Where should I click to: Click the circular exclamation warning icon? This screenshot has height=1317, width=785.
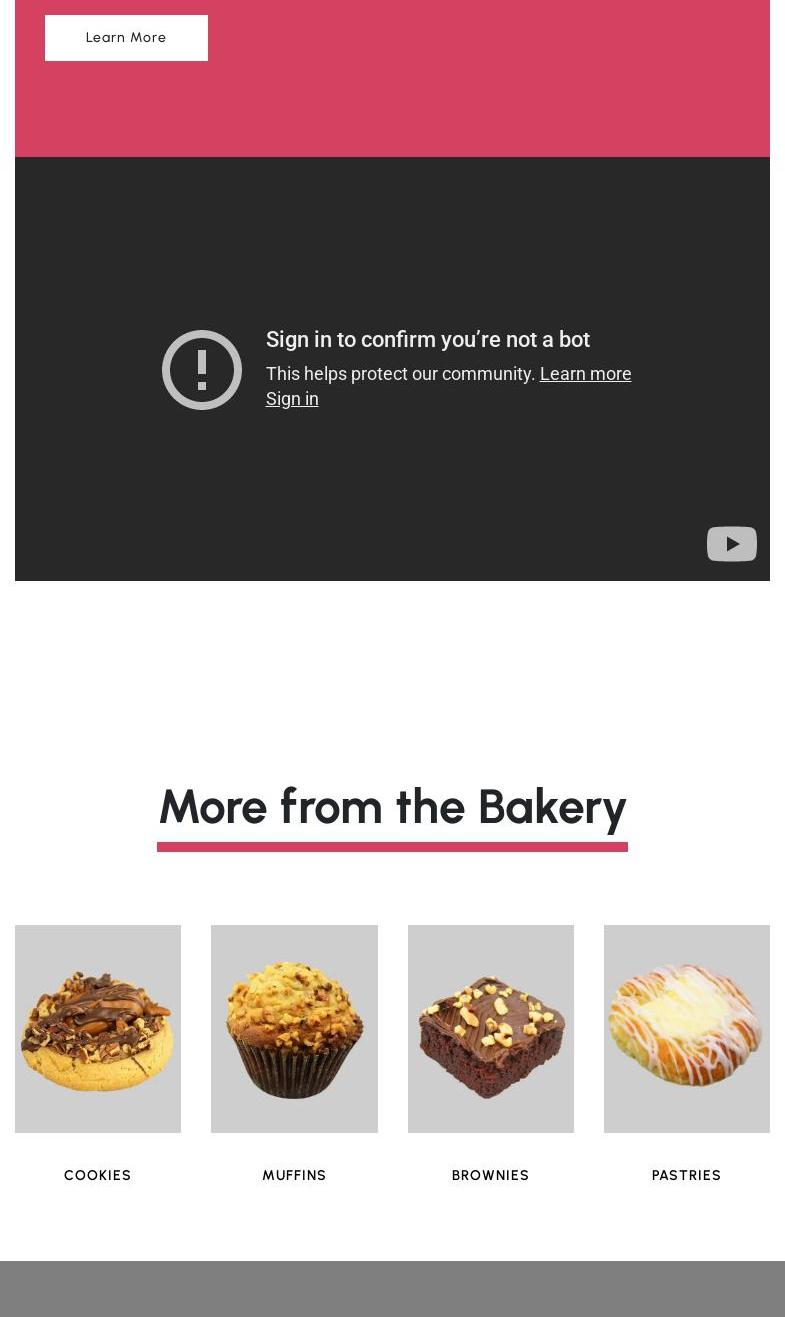tap(201, 369)
